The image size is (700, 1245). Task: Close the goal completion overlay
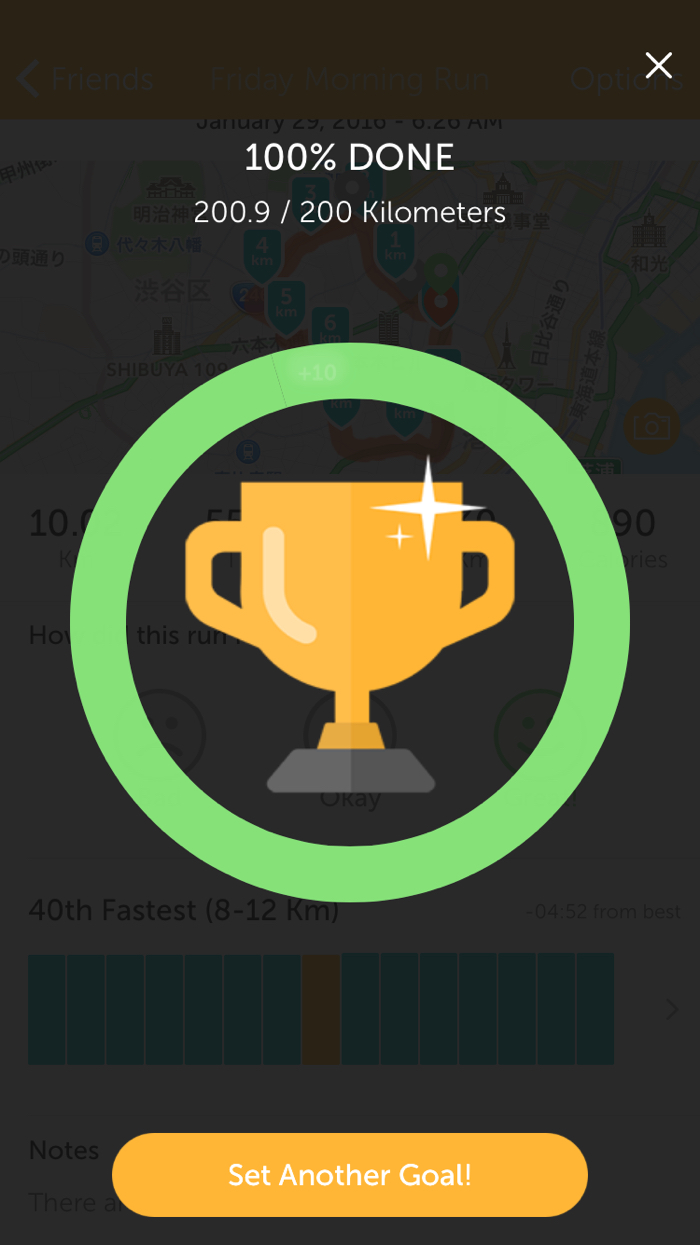[x=658, y=66]
